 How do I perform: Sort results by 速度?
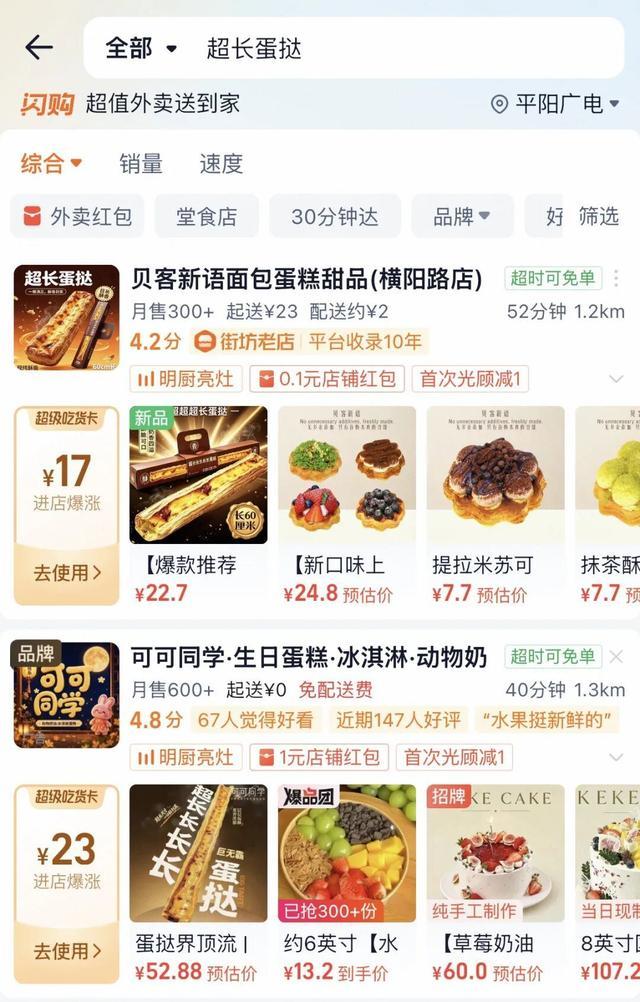pyautogui.click(x=221, y=164)
